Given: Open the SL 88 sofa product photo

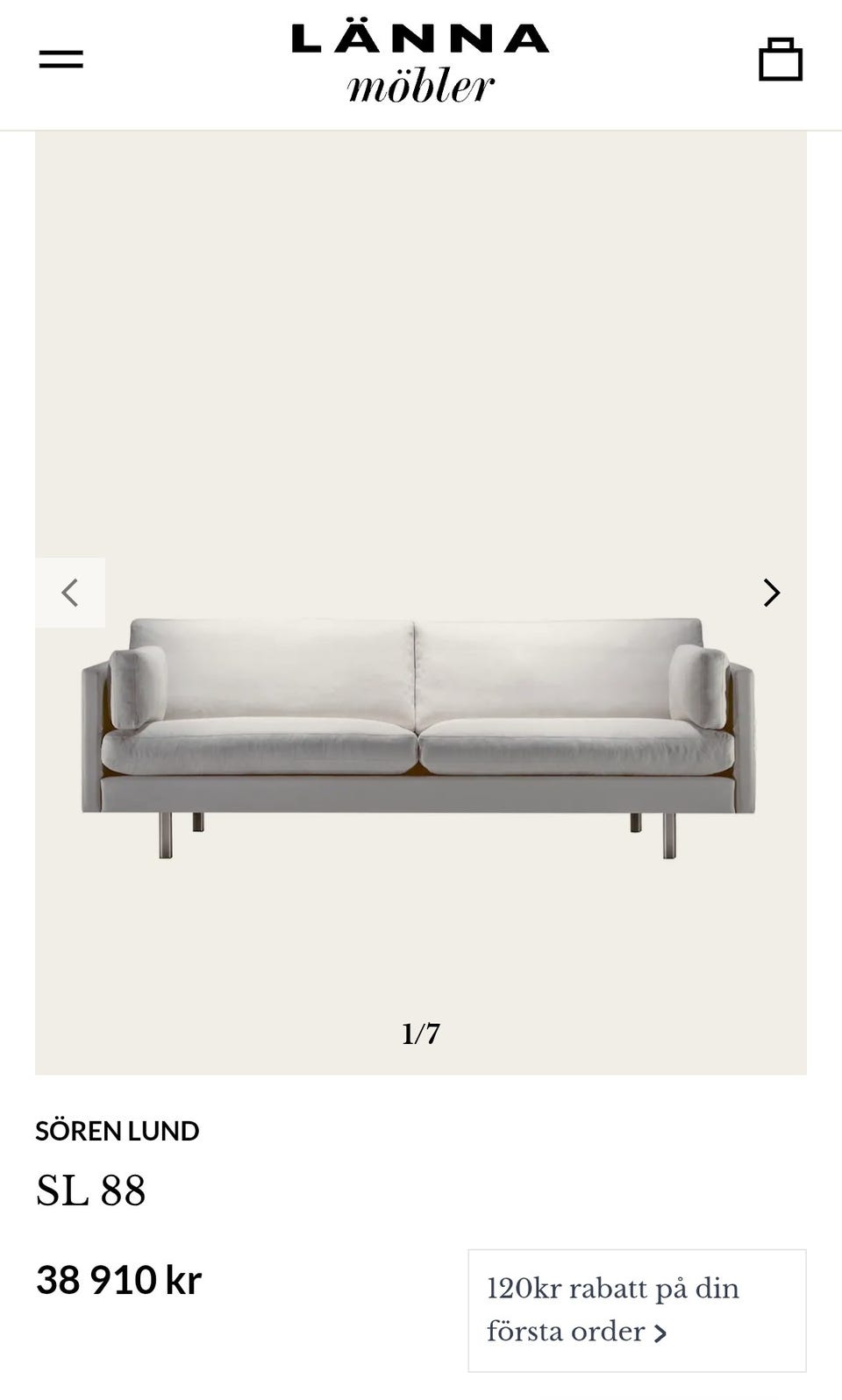Looking at the screenshot, I should [x=418, y=738].
